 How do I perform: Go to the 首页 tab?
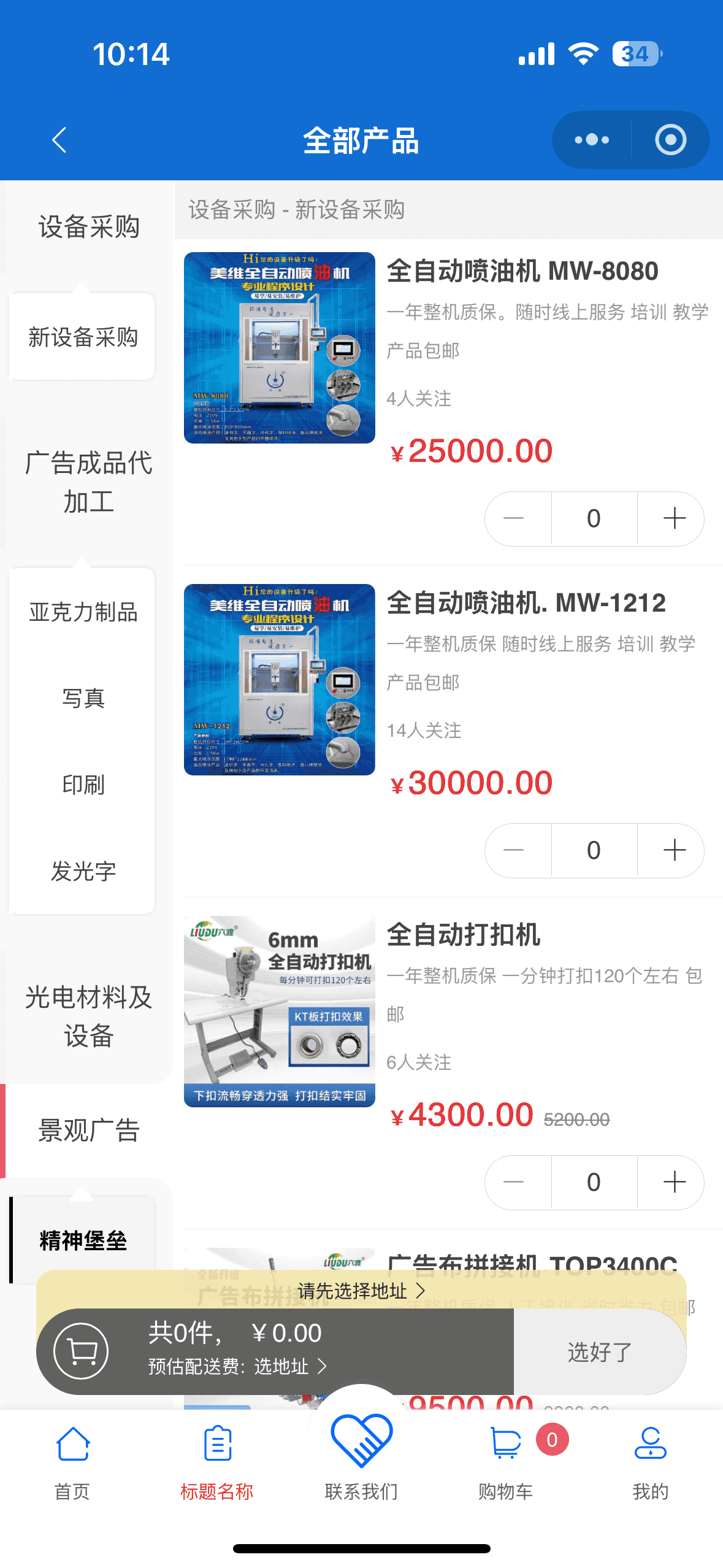tap(72, 1462)
